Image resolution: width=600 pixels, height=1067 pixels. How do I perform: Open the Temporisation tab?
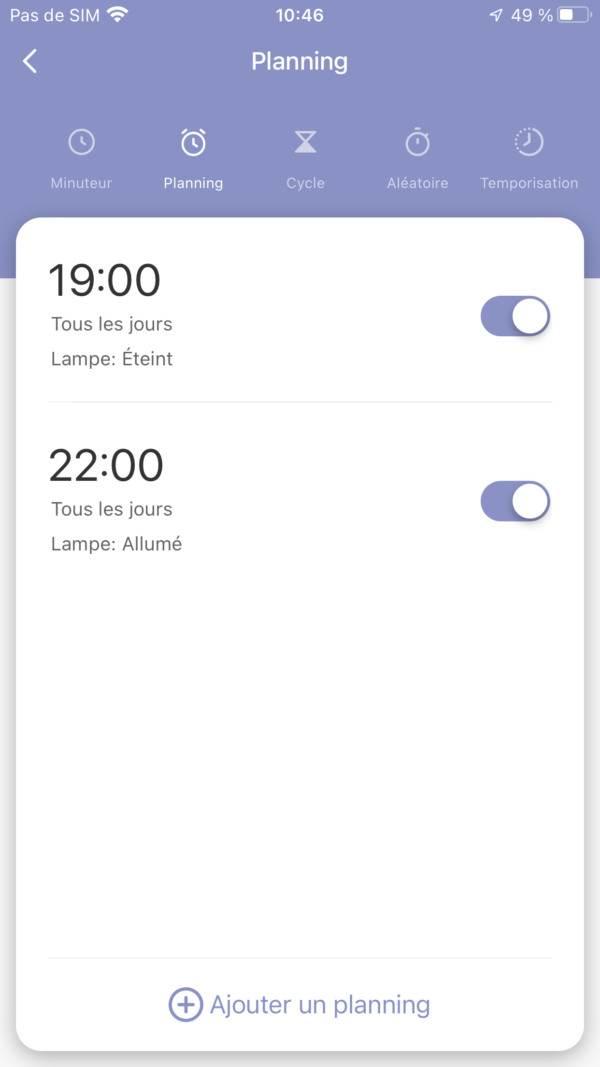tap(529, 159)
